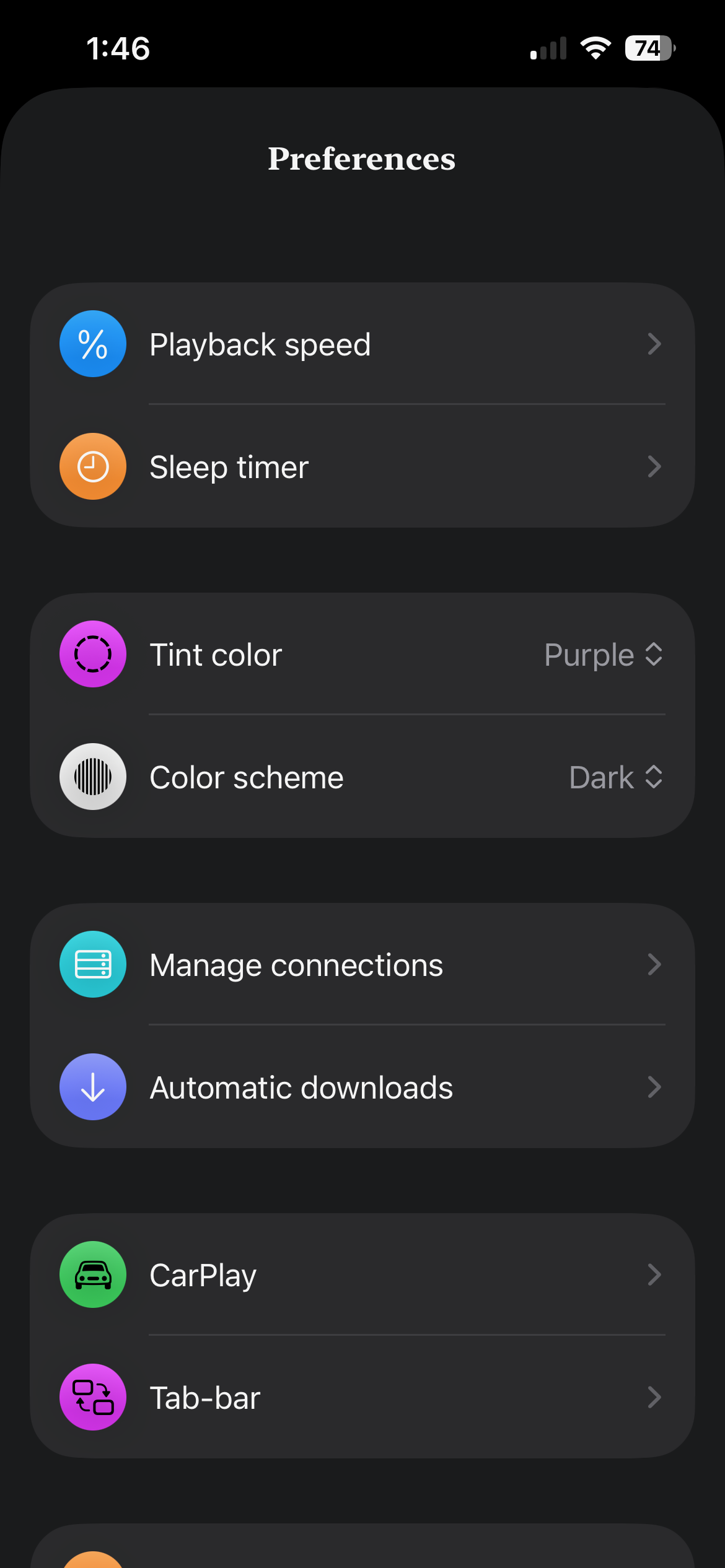This screenshot has width=725, height=1568.
Task: Go to Manage connections
Action: click(x=362, y=965)
